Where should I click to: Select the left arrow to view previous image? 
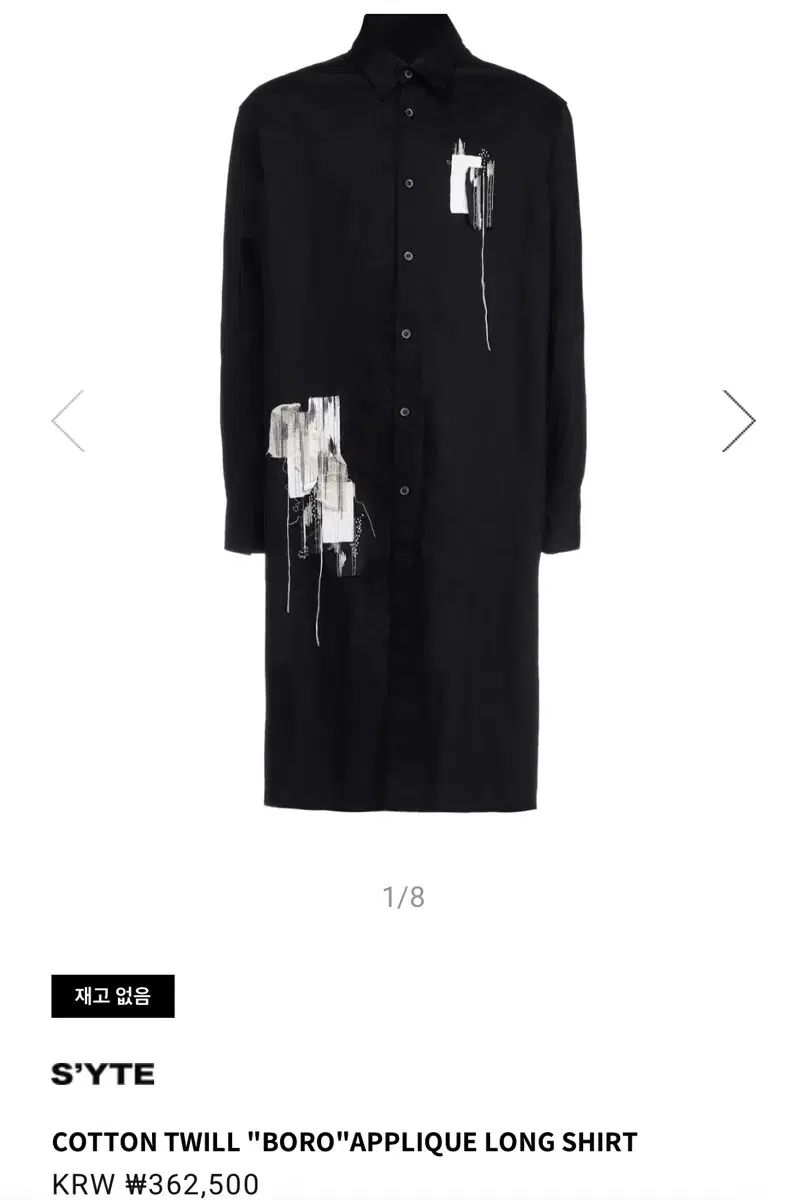coord(66,420)
